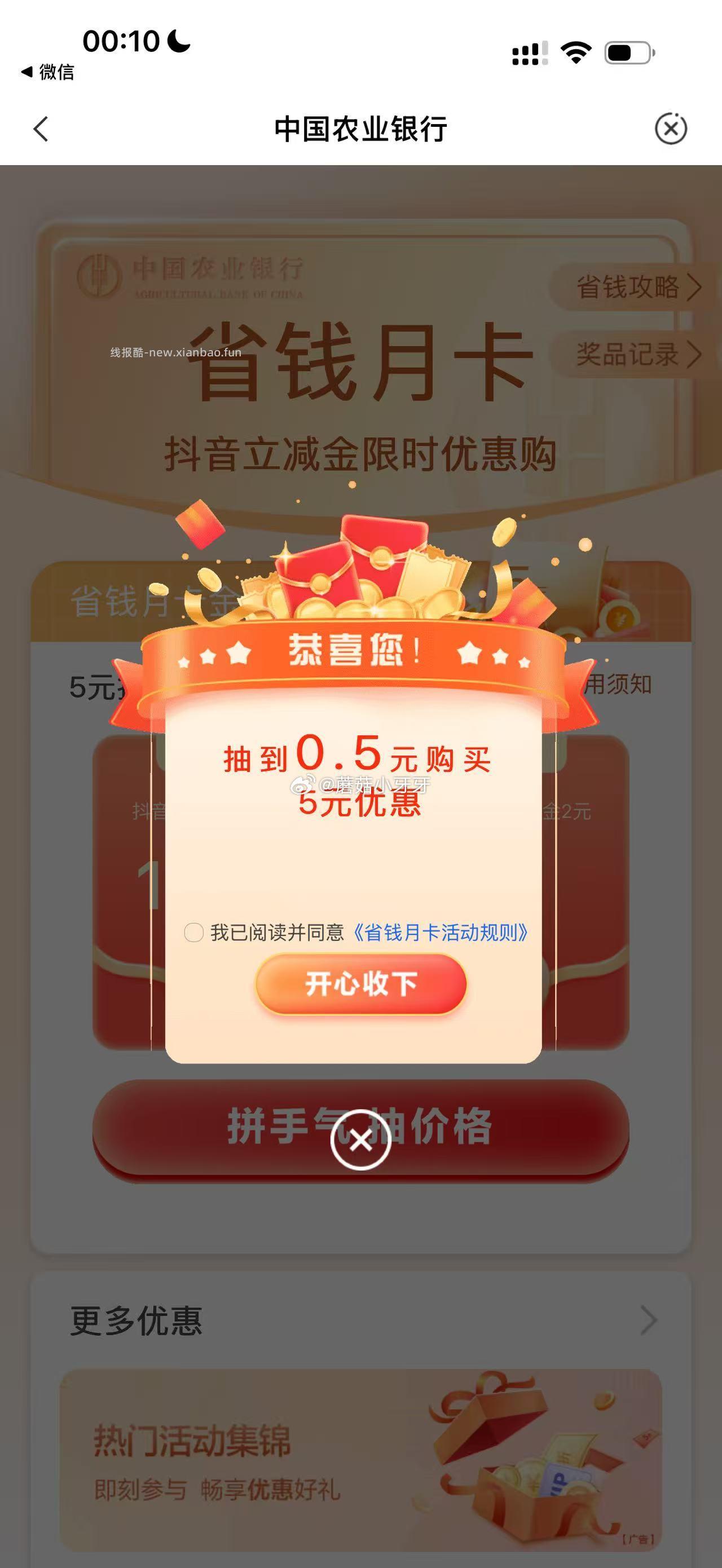The height and width of the screenshot is (1568, 722).
Task: Dismiss the prize popup via the X icon
Action: tap(361, 1141)
